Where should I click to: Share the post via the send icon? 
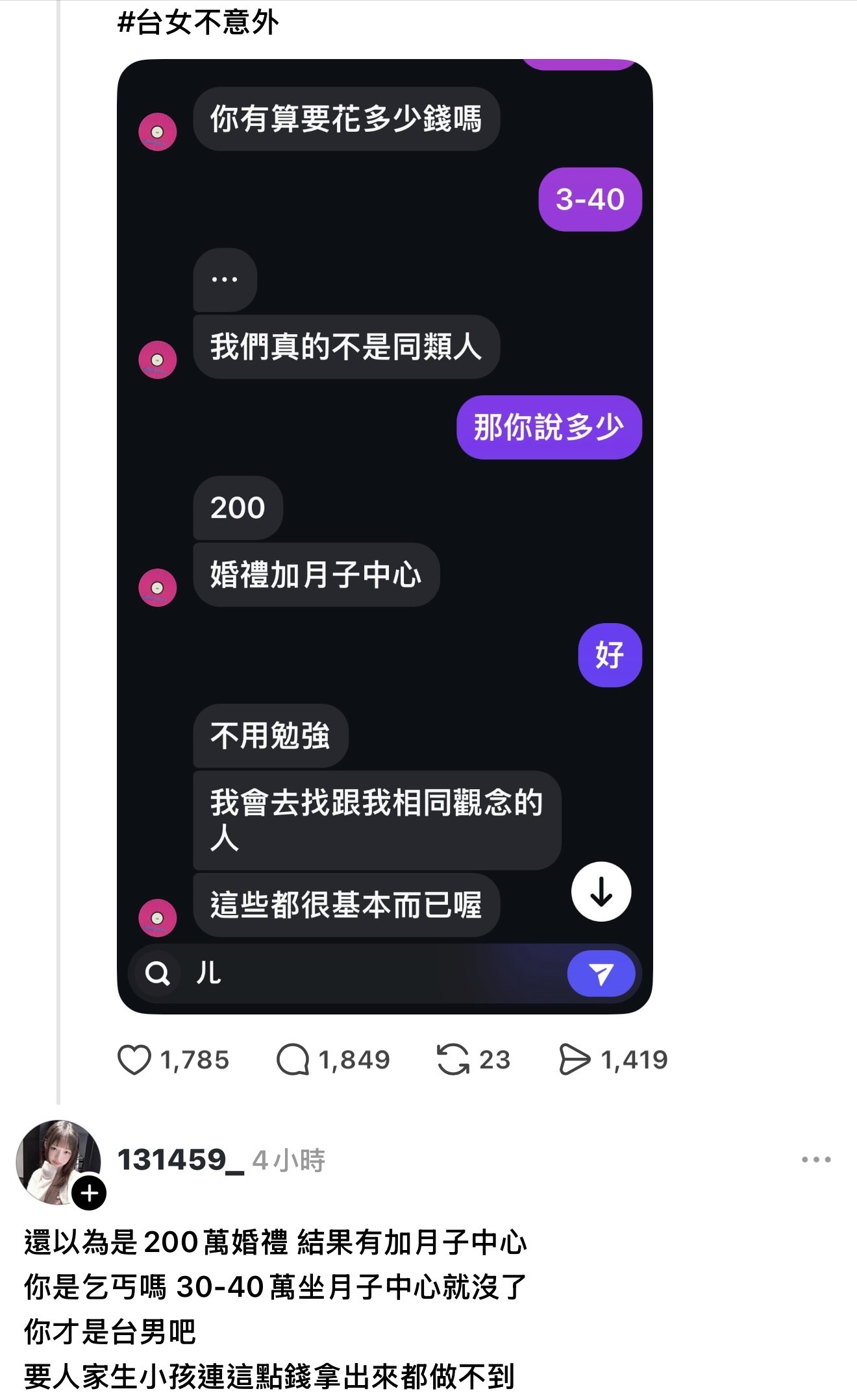(x=575, y=1060)
